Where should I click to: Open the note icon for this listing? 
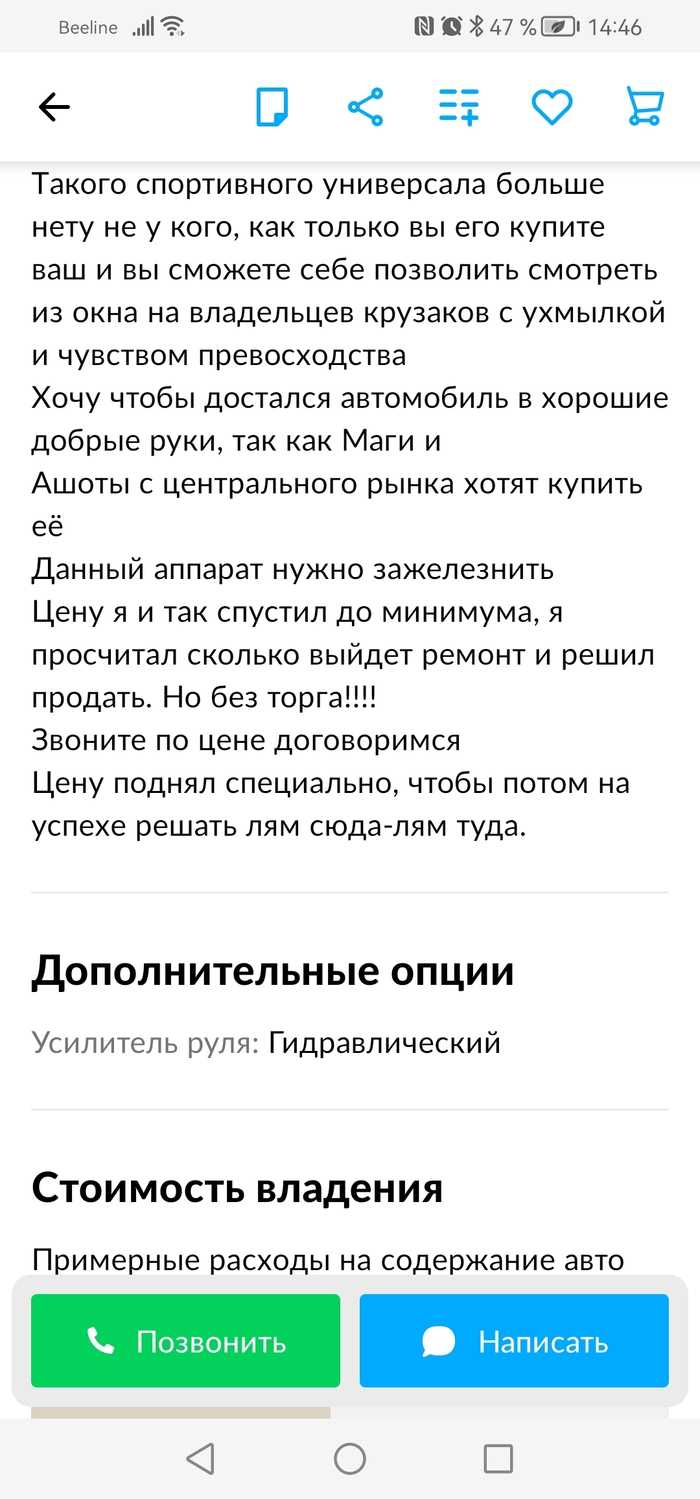[x=272, y=107]
